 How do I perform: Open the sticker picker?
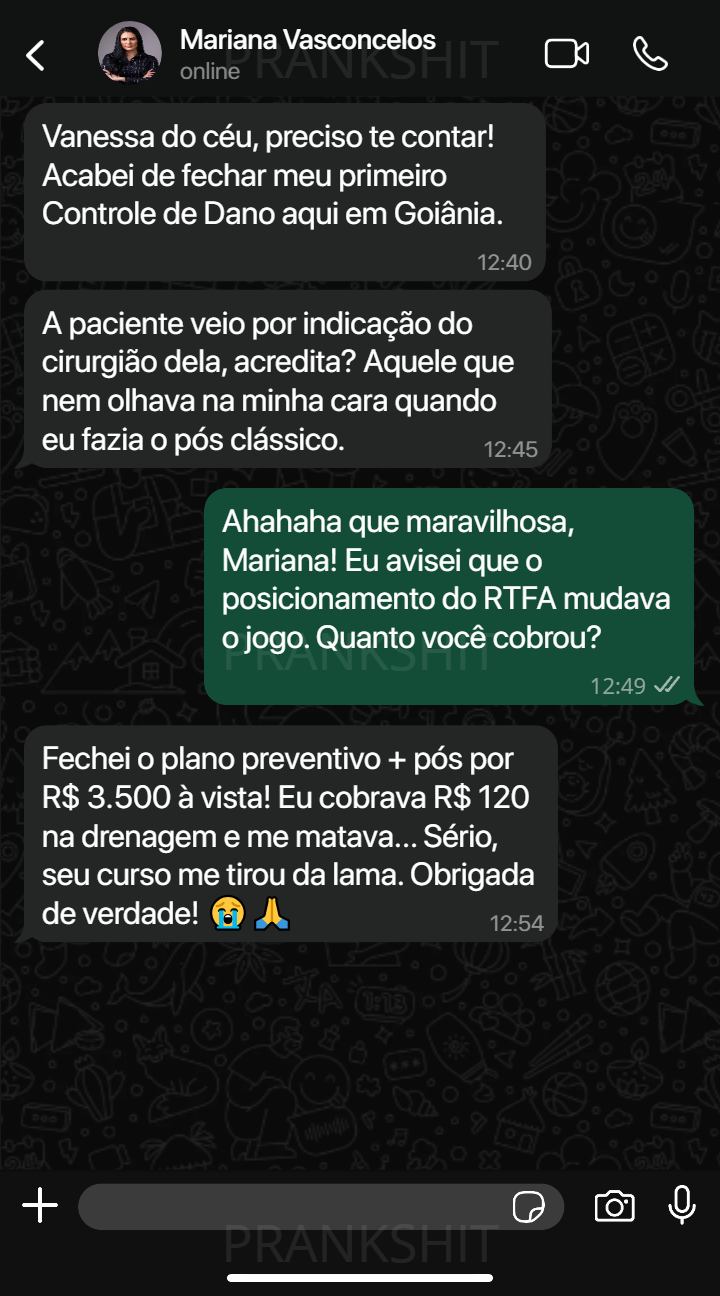(529, 1207)
